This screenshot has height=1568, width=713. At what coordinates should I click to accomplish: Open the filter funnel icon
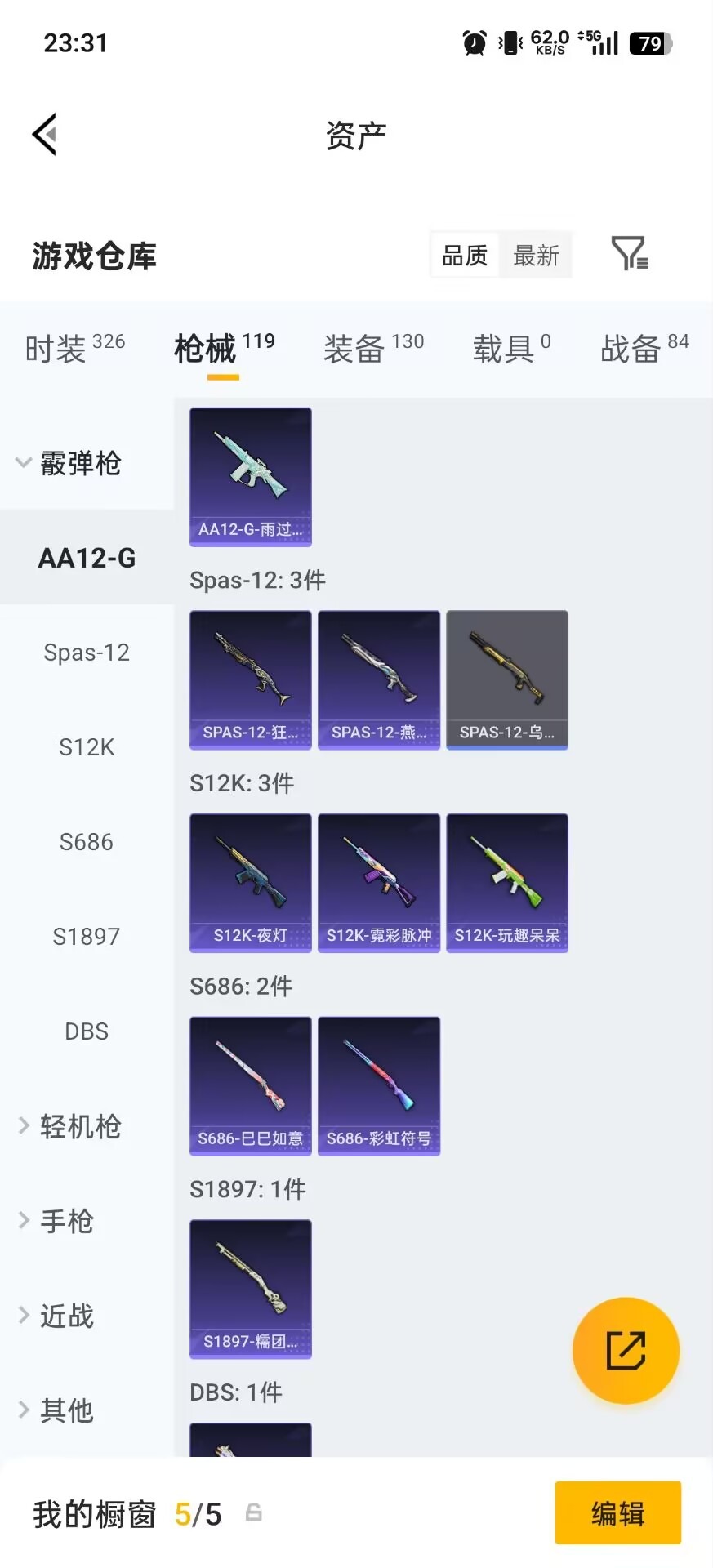[629, 254]
